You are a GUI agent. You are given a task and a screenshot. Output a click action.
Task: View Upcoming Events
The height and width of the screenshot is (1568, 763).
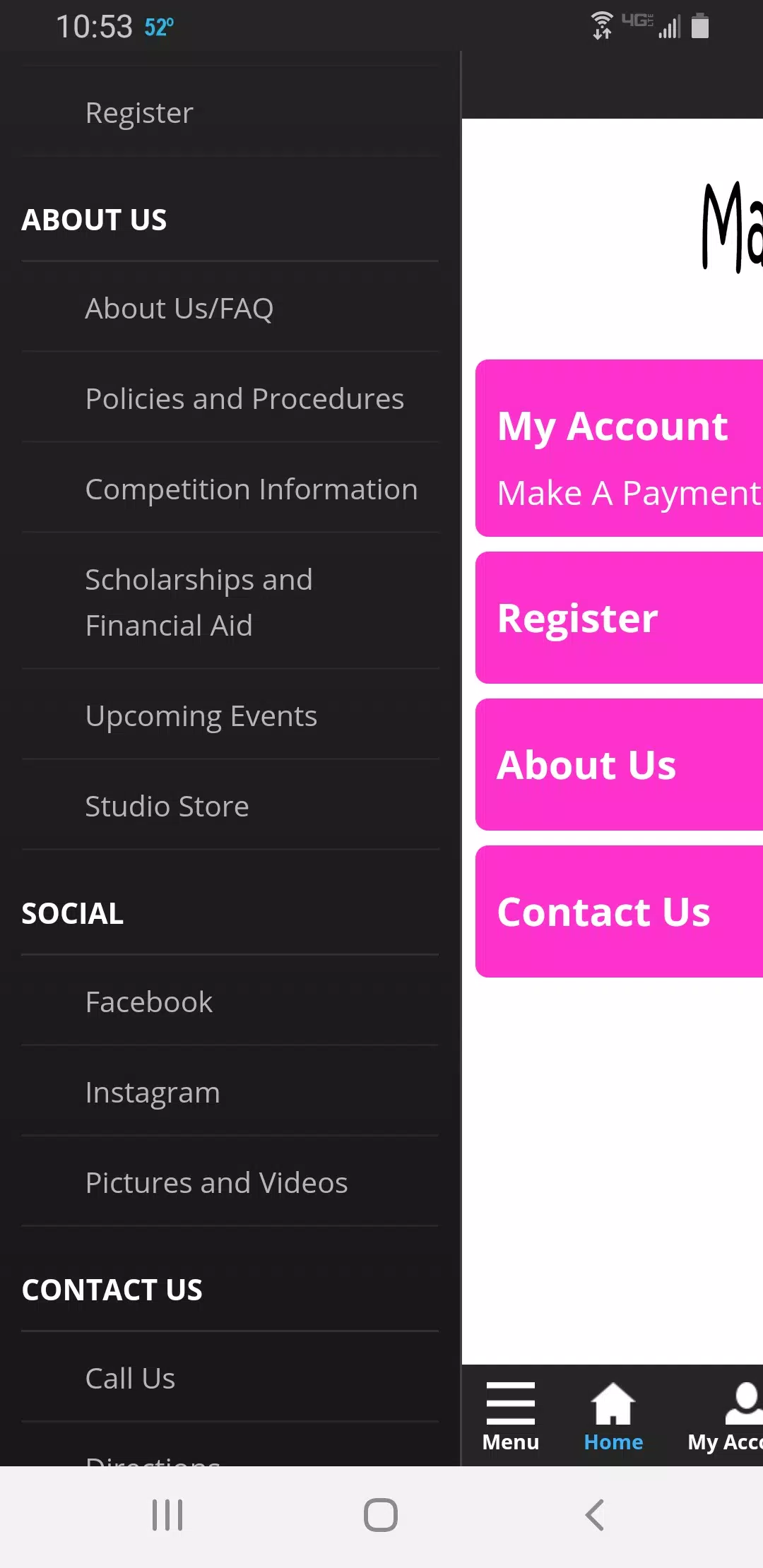230,715
